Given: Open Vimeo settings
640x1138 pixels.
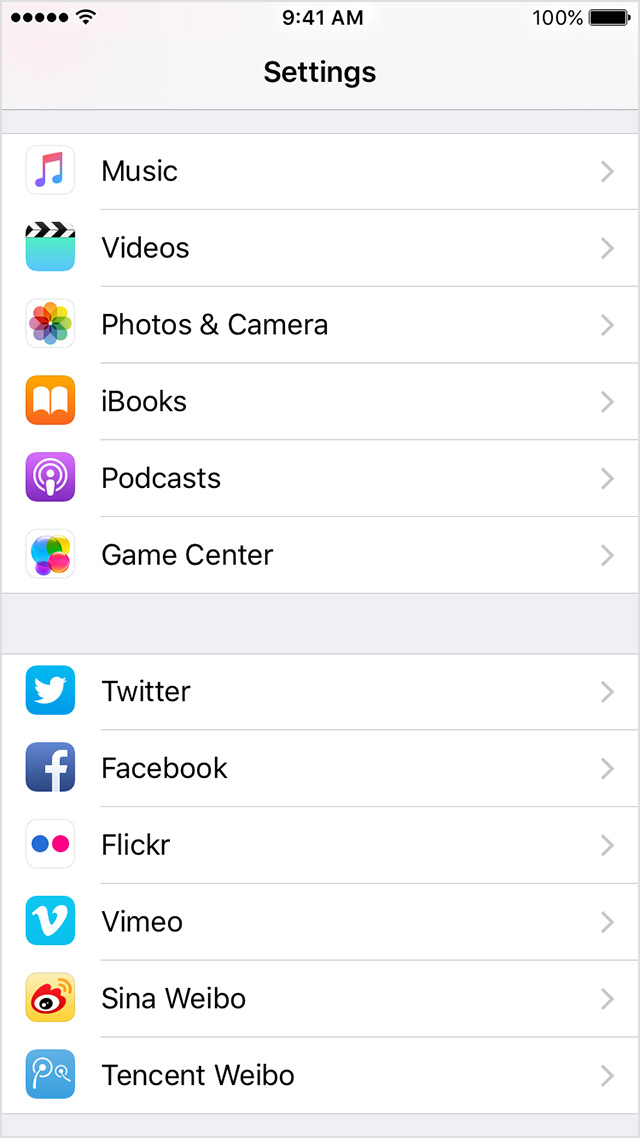Looking at the screenshot, I should (320, 921).
